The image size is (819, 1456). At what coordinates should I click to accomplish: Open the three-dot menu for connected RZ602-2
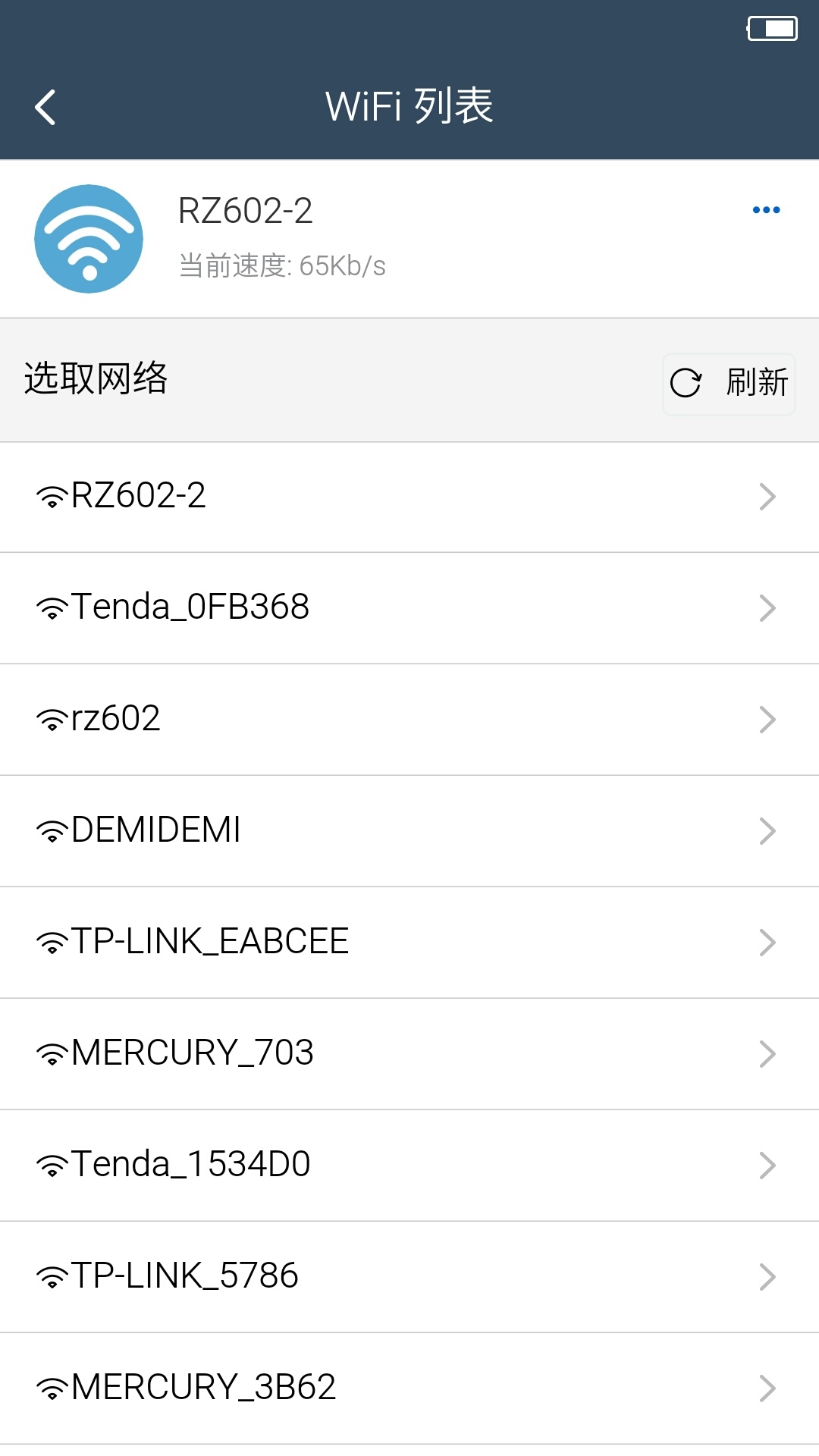[766, 210]
